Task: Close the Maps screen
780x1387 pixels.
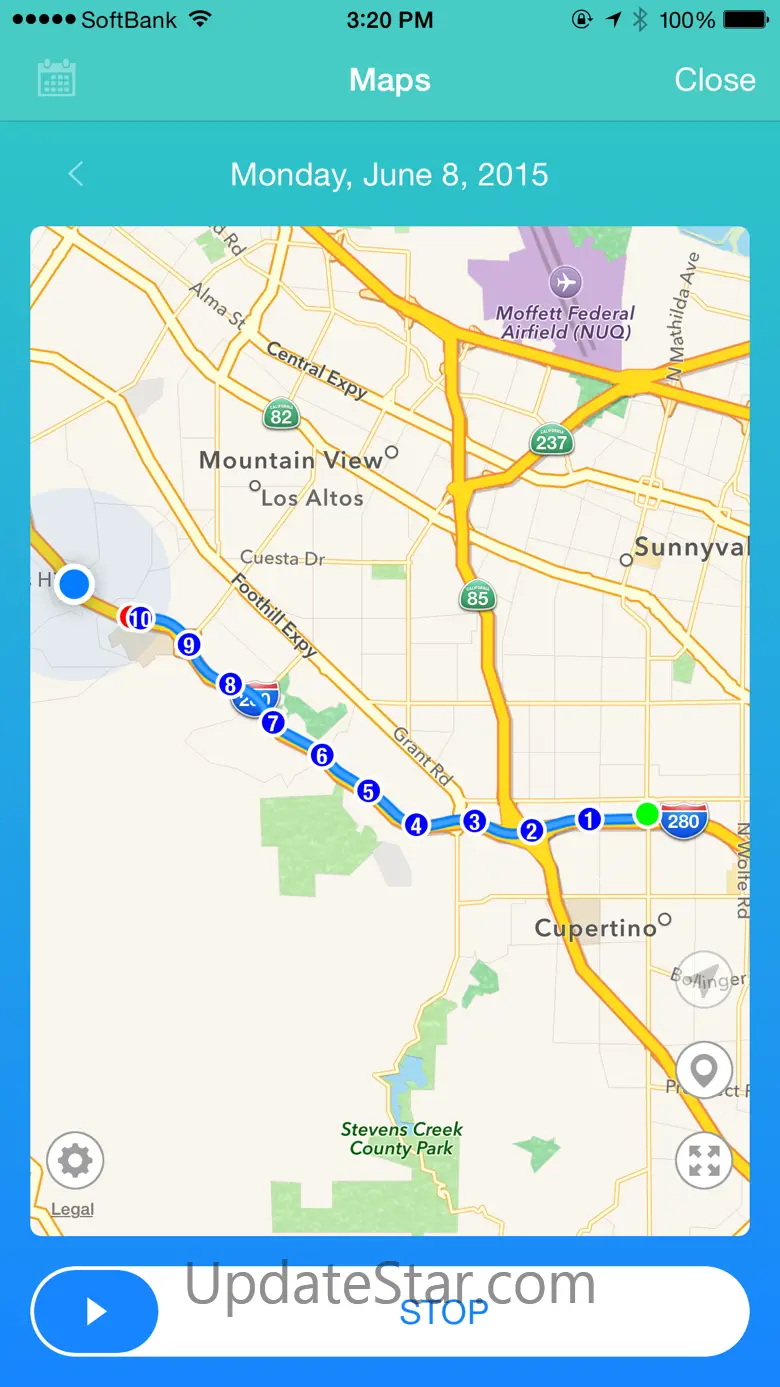Action: point(714,80)
